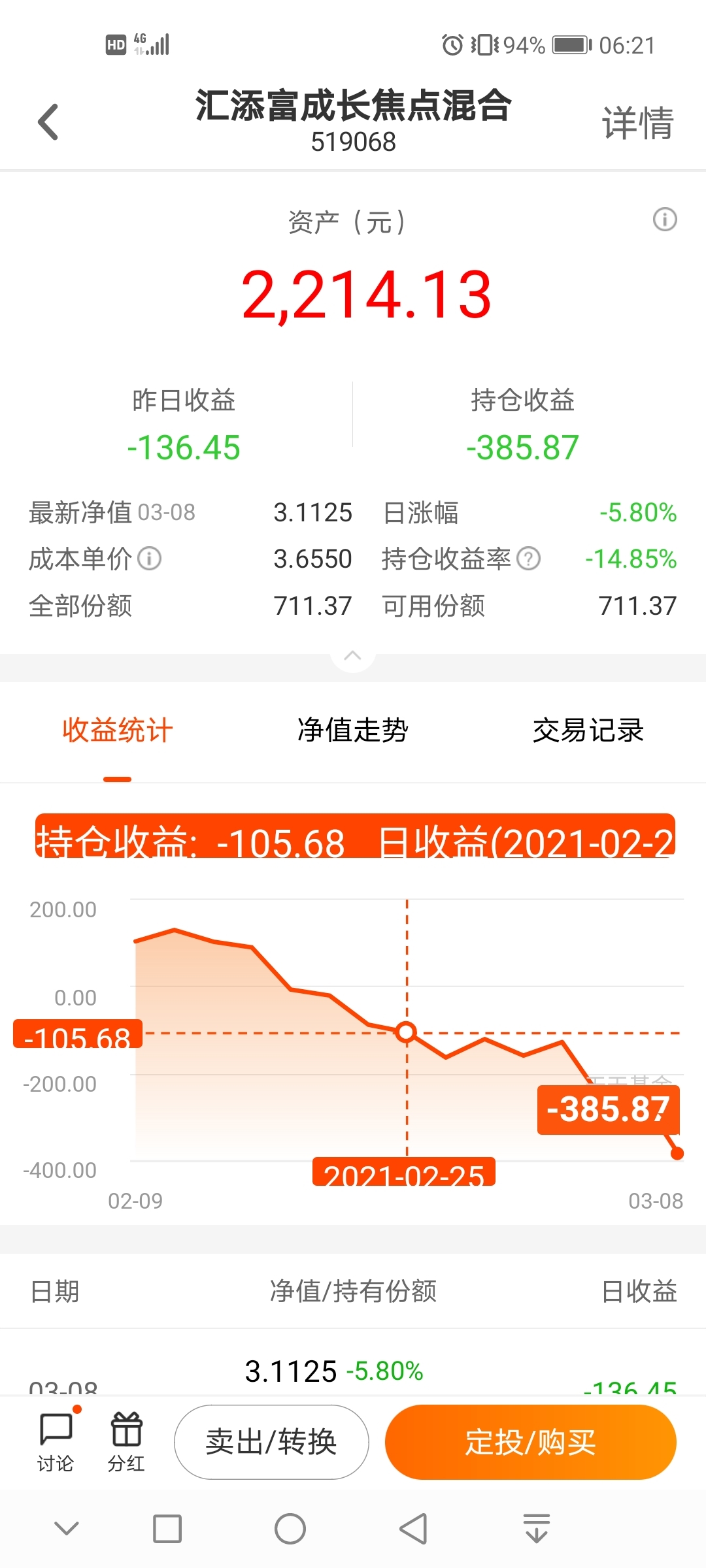Tap the help icon beside 持仓收益率

pyautogui.click(x=528, y=559)
